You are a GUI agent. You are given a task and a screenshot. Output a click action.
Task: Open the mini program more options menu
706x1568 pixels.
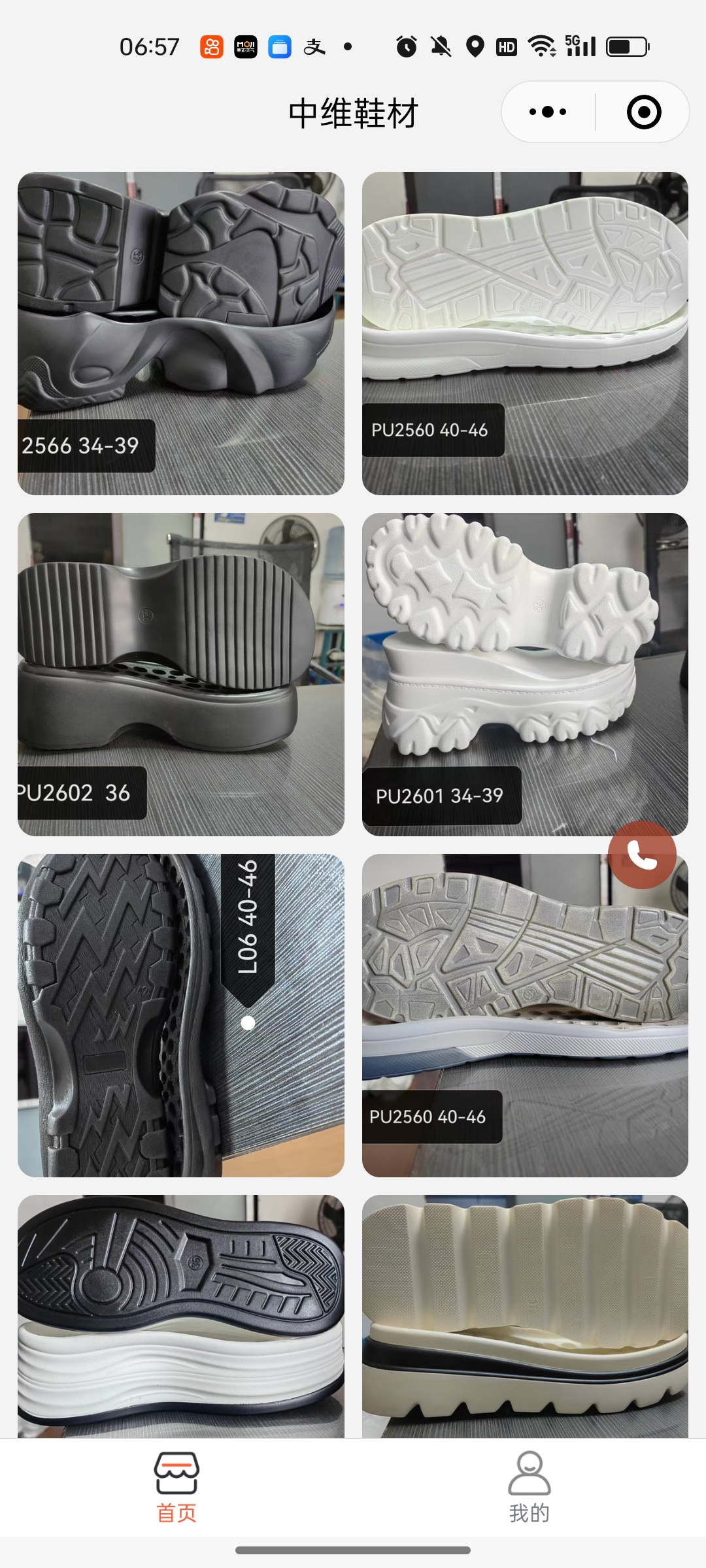(x=548, y=112)
